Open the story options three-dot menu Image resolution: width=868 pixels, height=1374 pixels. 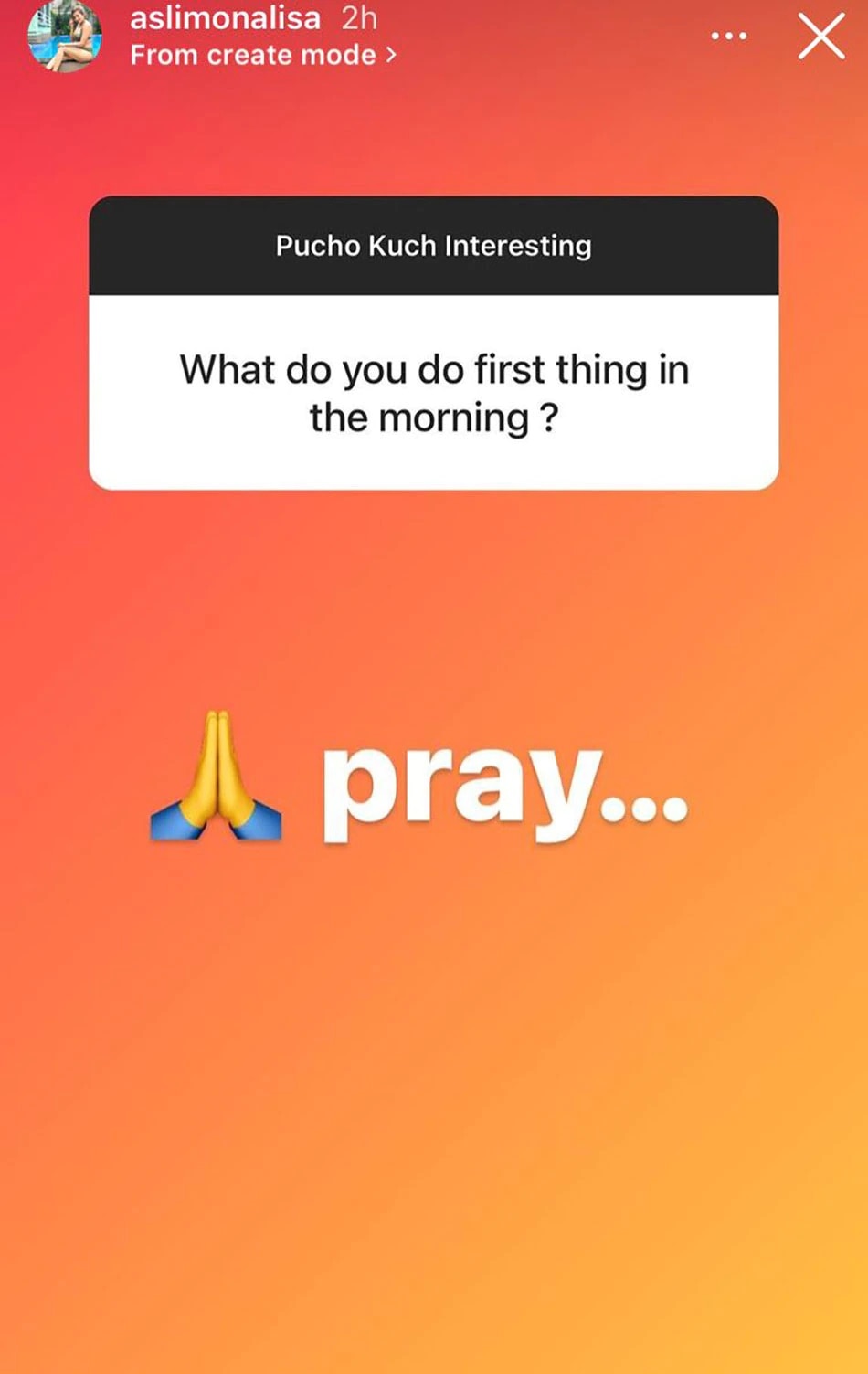click(x=728, y=35)
